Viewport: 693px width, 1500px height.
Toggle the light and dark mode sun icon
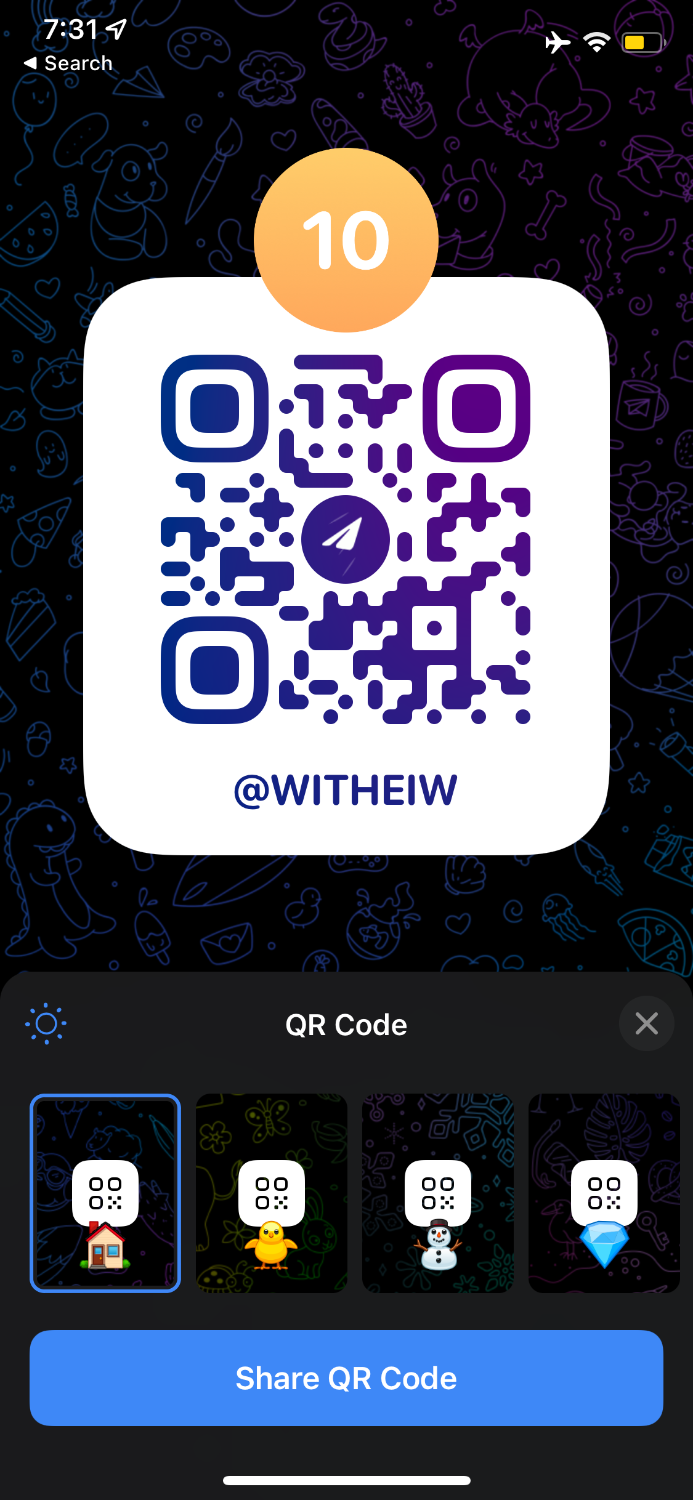46,1024
